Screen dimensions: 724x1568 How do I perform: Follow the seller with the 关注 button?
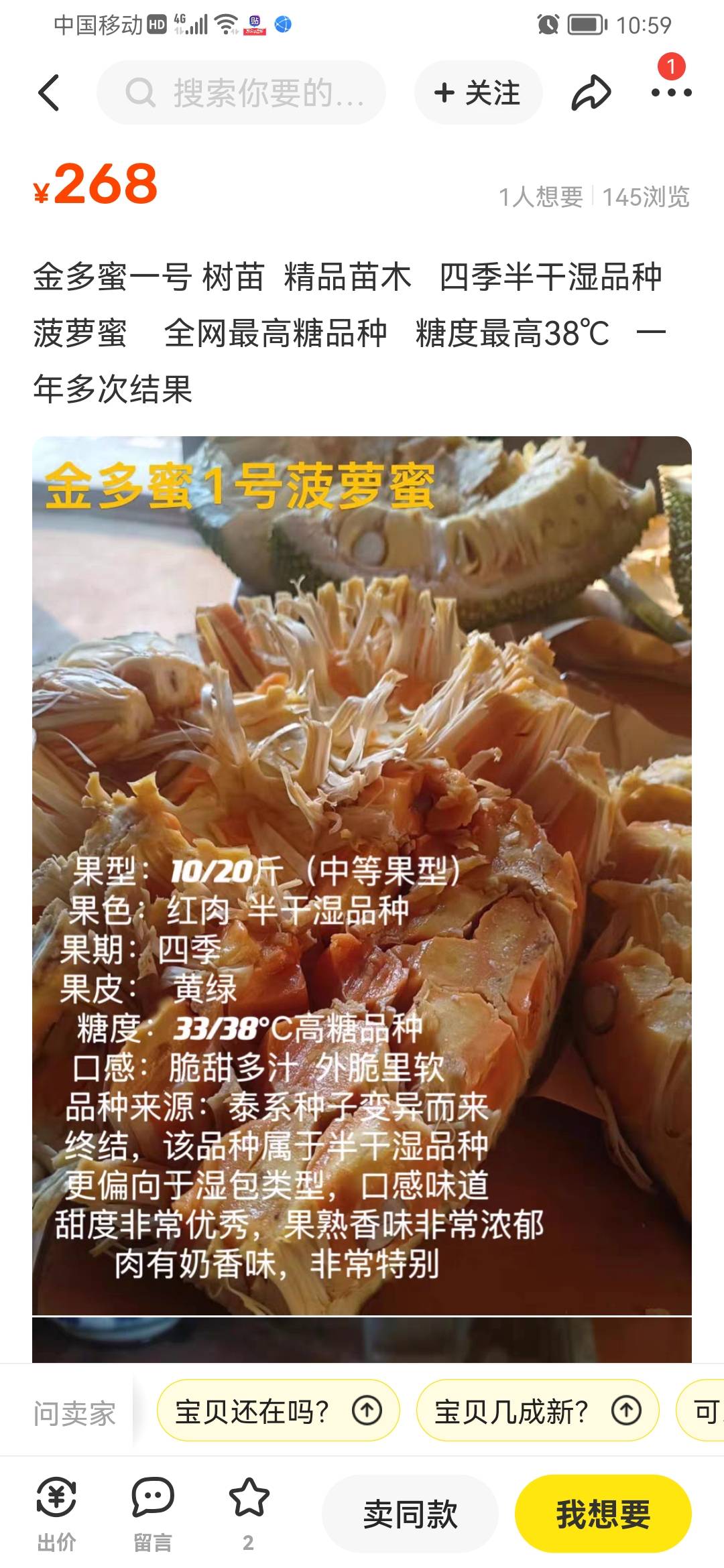(x=478, y=92)
